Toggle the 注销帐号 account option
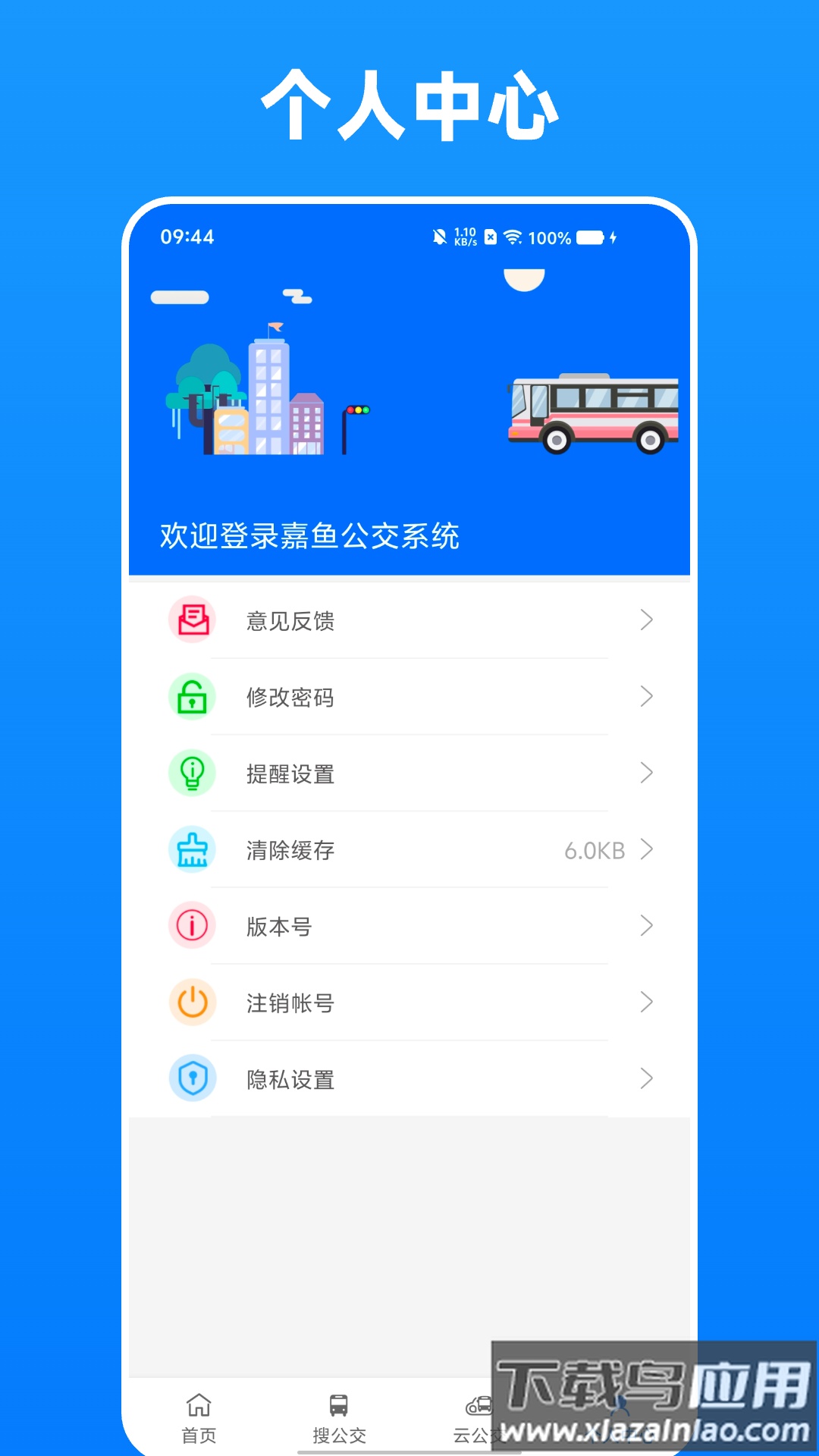The image size is (819, 1456). tap(409, 1003)
